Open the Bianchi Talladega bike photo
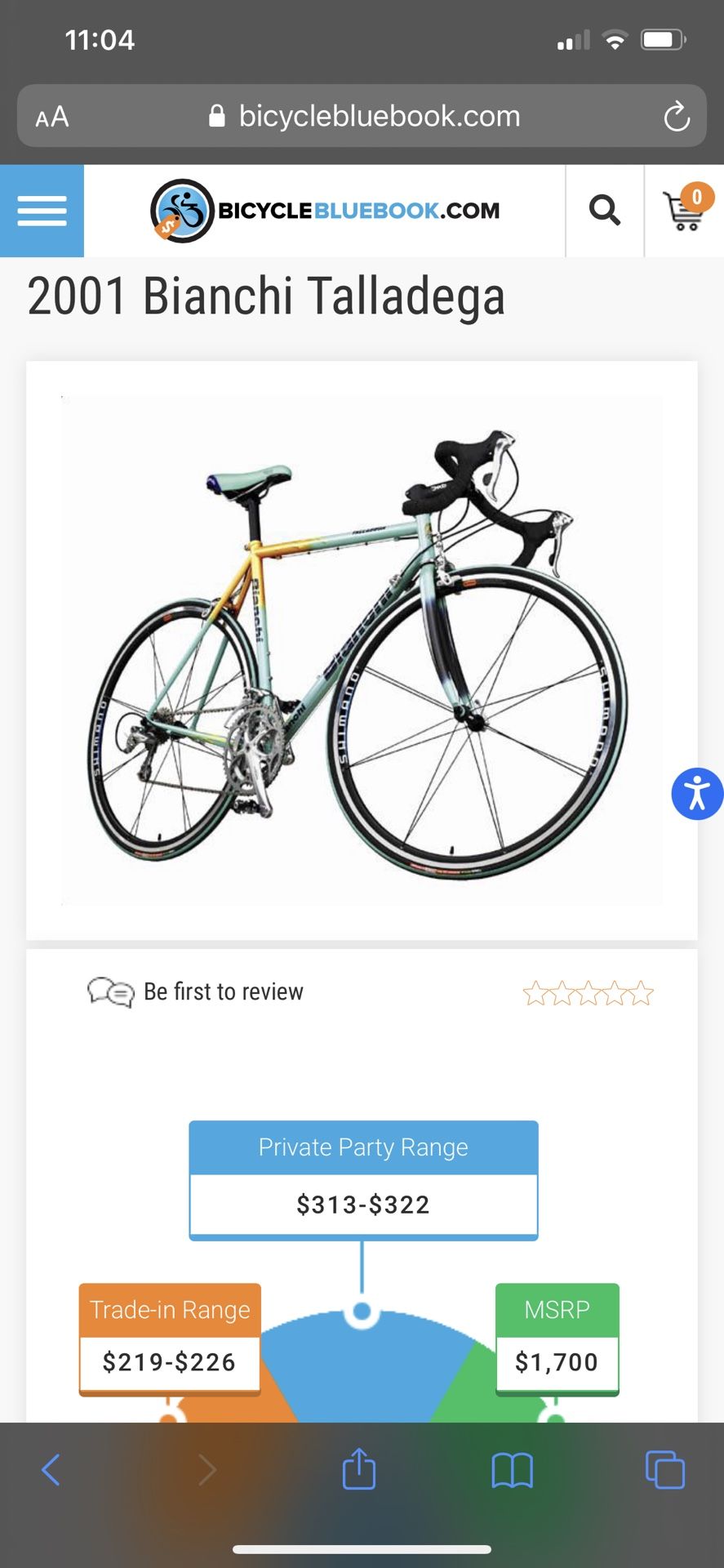Image resolution: width=724 pixels, height=1568 pixels. 362,650
